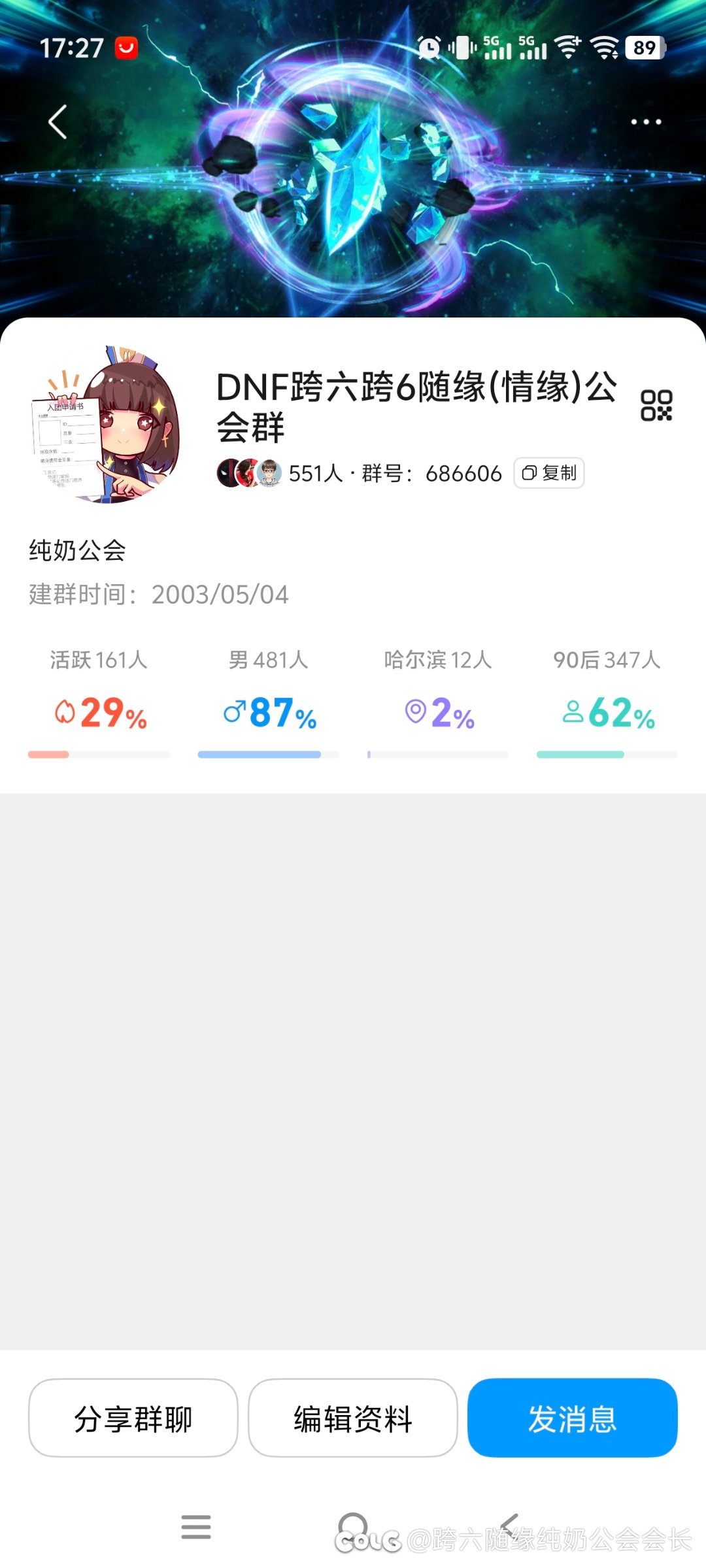Tap the 29% activity progress bar
The width and height of the screenshot is (706, 1568).
pyautogui.click(x=98, y=755)
